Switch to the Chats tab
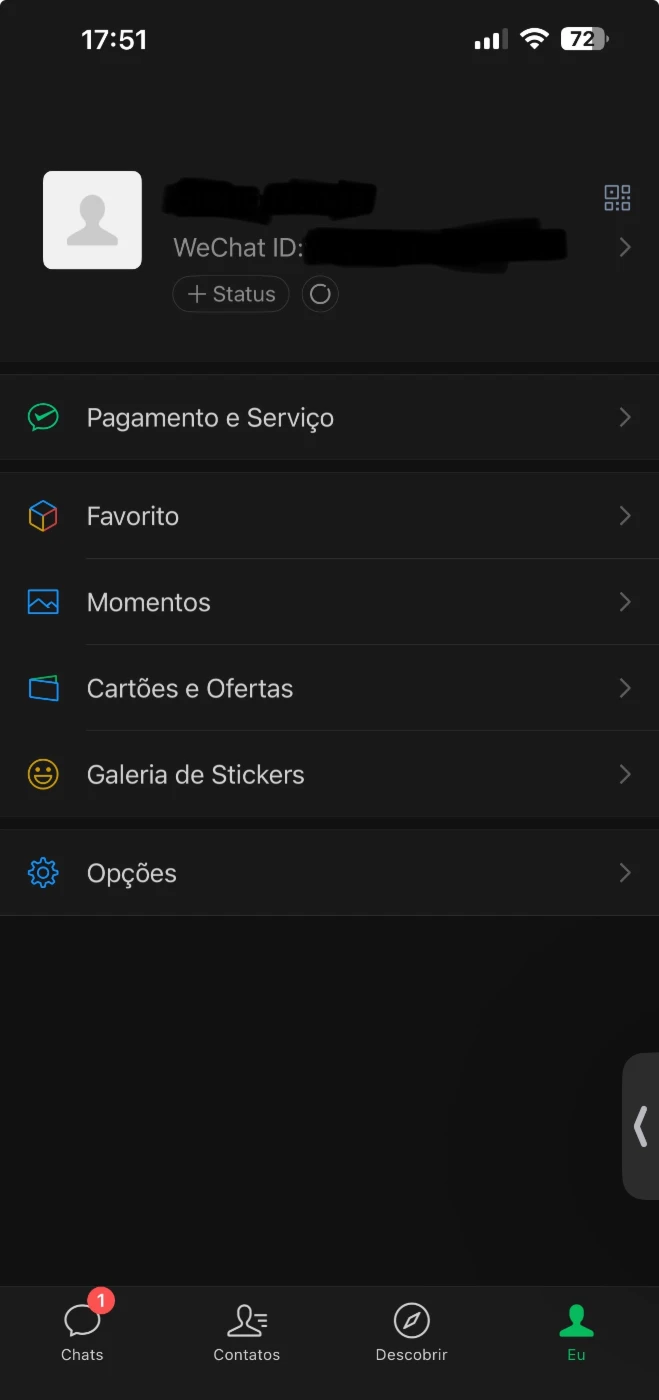The height and width of the screenshot is (1400, 659). tap(82, 1332)
